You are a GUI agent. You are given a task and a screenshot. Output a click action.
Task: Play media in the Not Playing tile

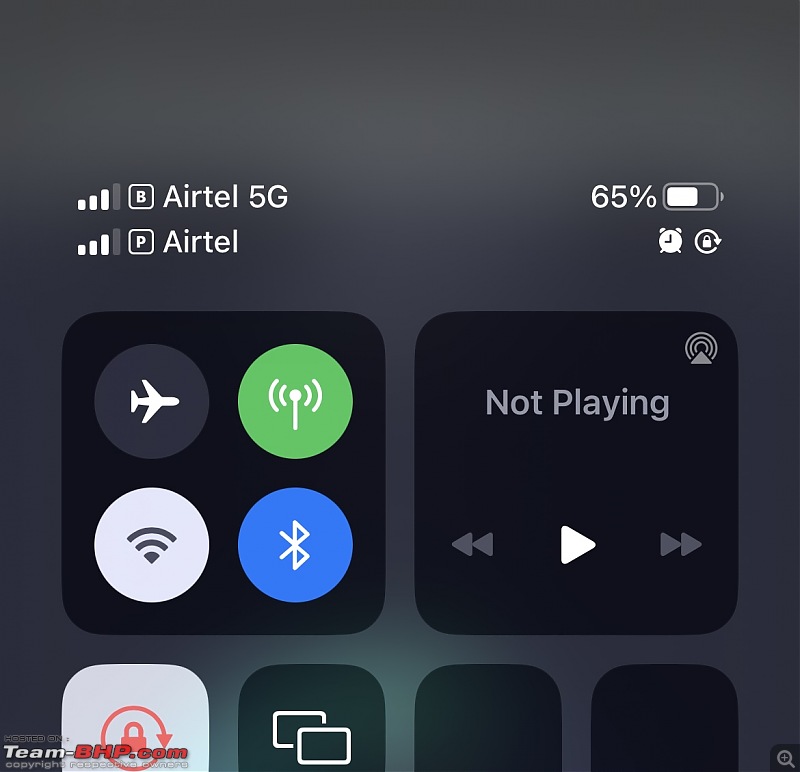click(x=577, y=545)
